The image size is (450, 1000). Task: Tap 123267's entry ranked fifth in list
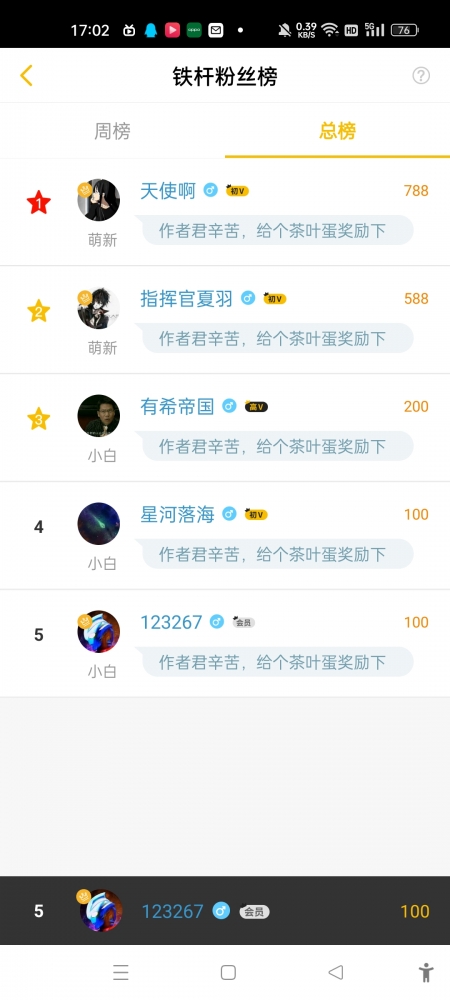pos(225,643)
